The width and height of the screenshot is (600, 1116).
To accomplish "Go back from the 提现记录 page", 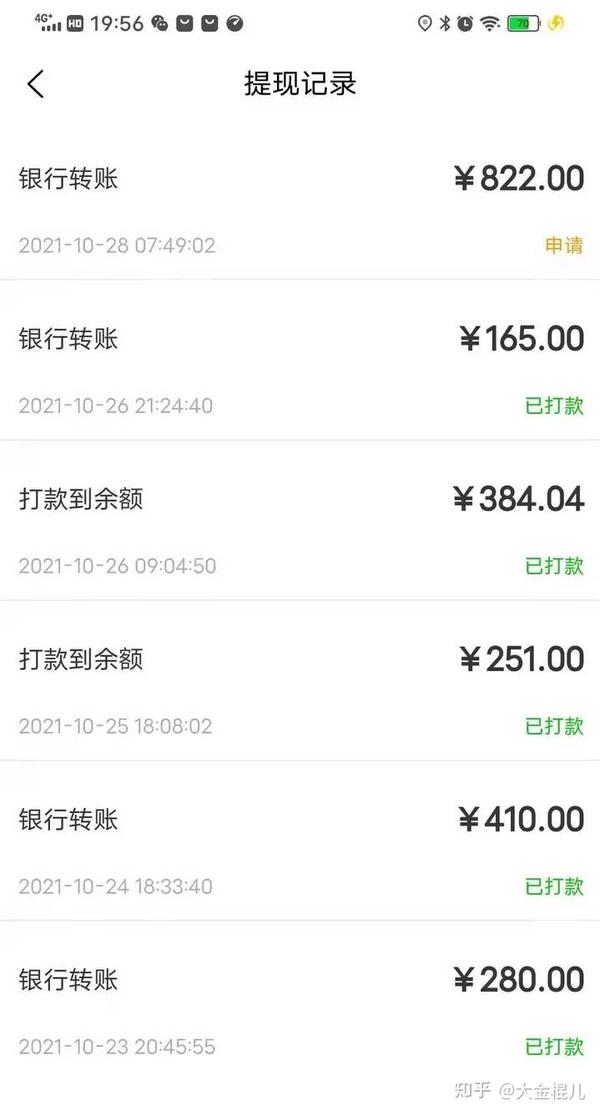I will click(36, 84).
